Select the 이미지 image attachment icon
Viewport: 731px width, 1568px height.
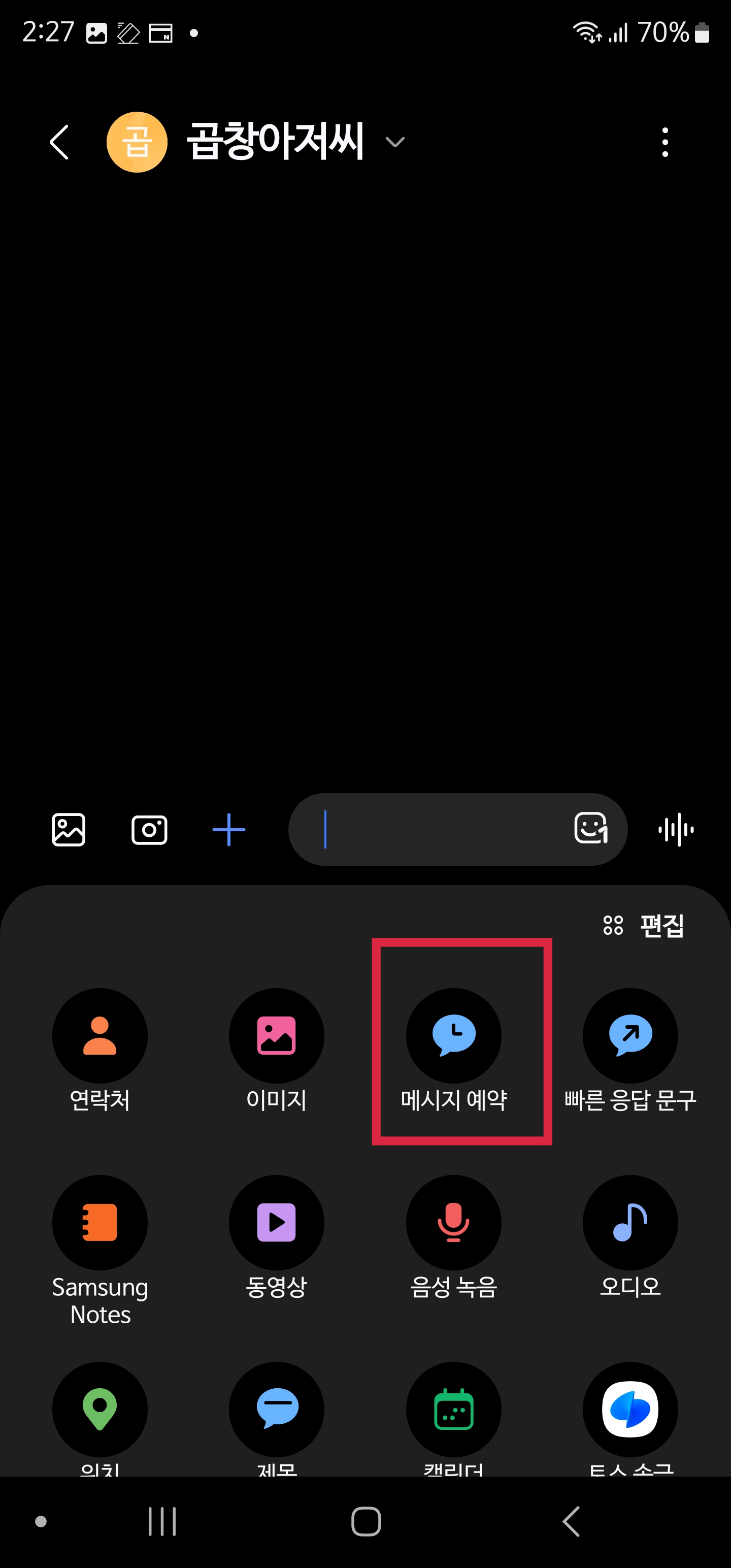tap(277, 1035)
